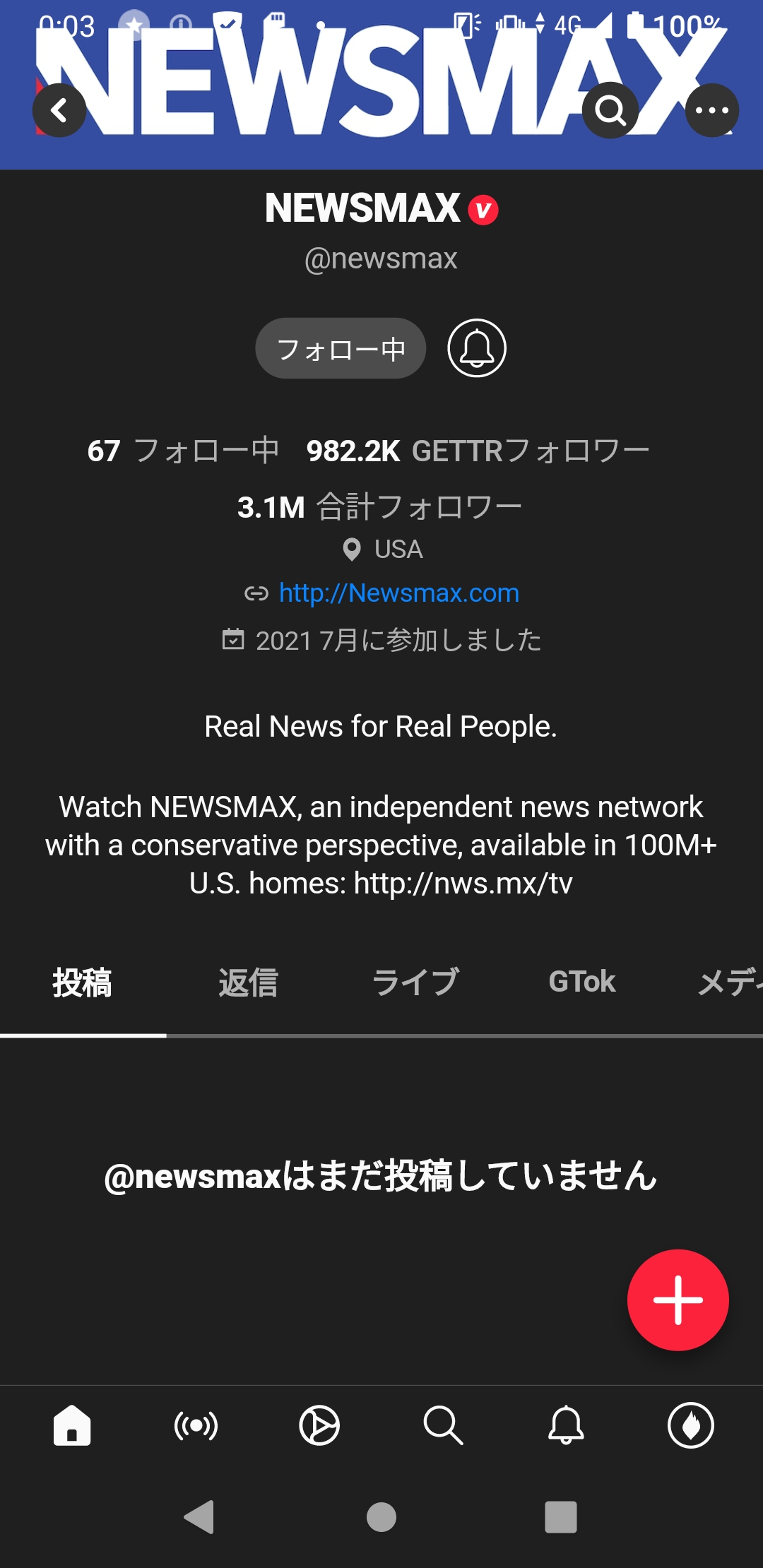Image resolution: width=763 pixels, height=1568 pixels.
Task: Go back using the header back arrow
Action: pos(59,110)
